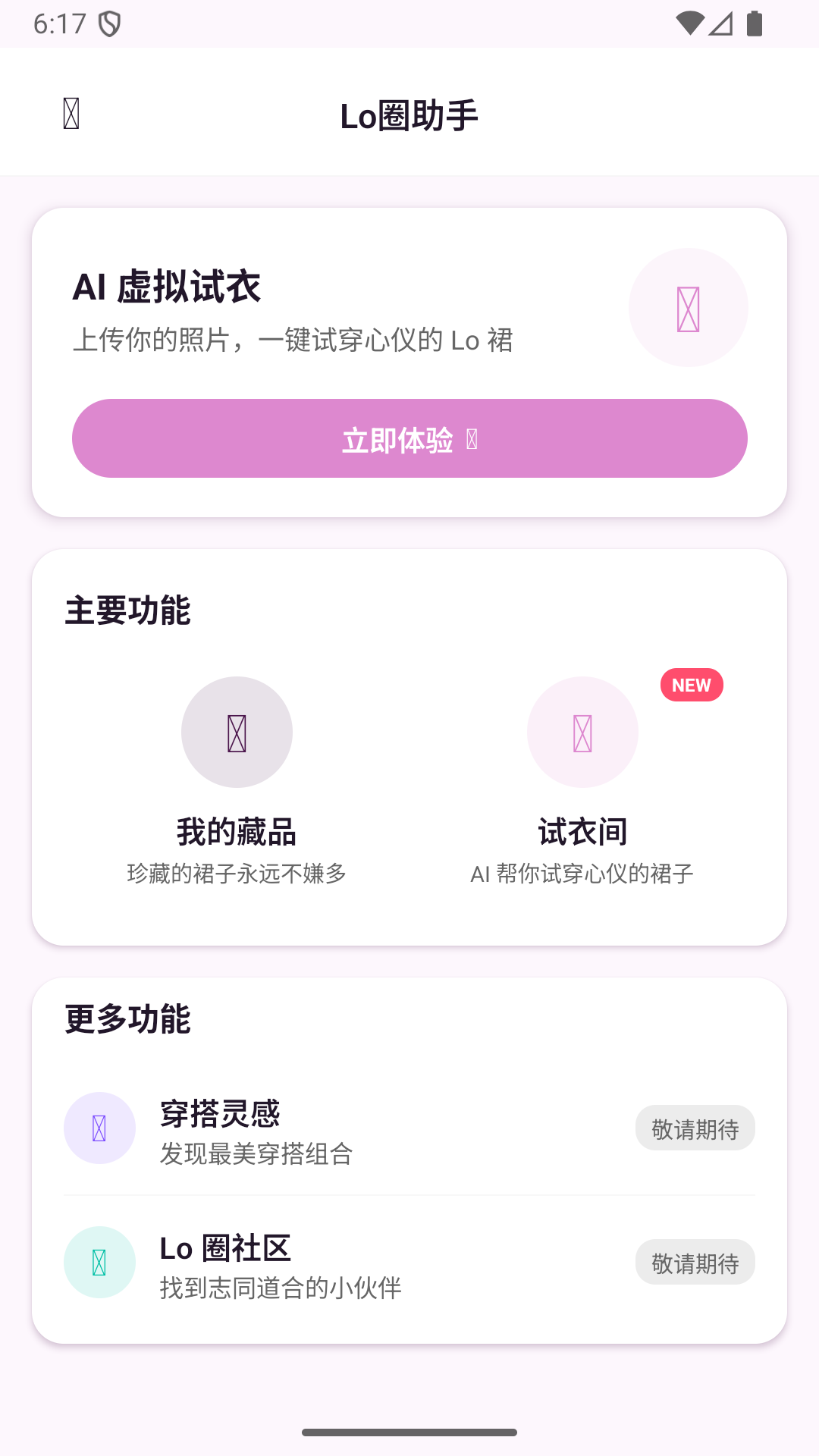Click the 我的藏品 subtitle 珍藏的裙子永远不嫌多
The height and width of the screenshot is (1456, 819).
coord(237,873)
